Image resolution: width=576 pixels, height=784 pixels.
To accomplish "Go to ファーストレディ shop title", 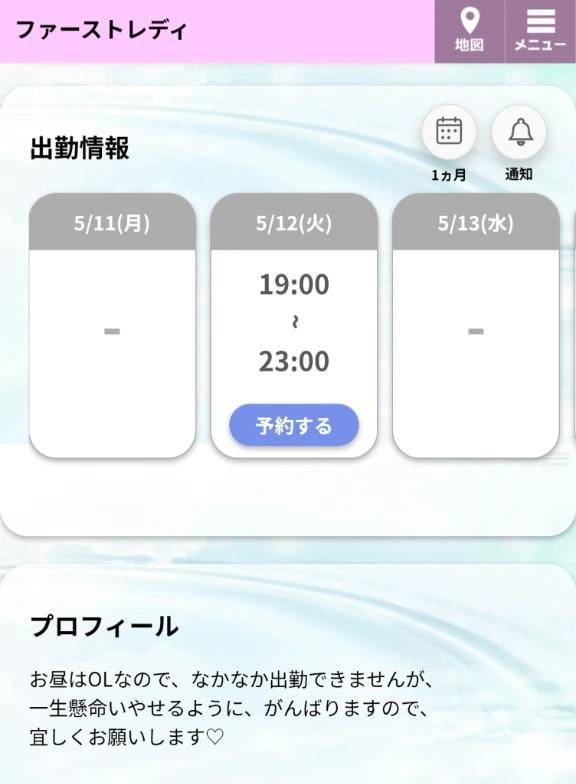I will point(102,30).
